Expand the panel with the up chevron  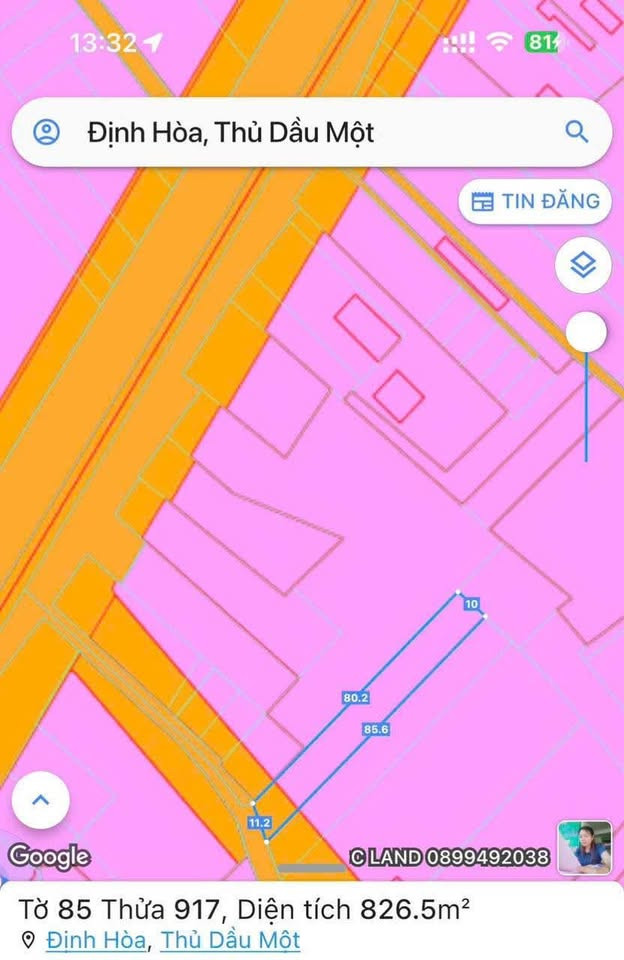pyautogui.click(x=41, y=800)
